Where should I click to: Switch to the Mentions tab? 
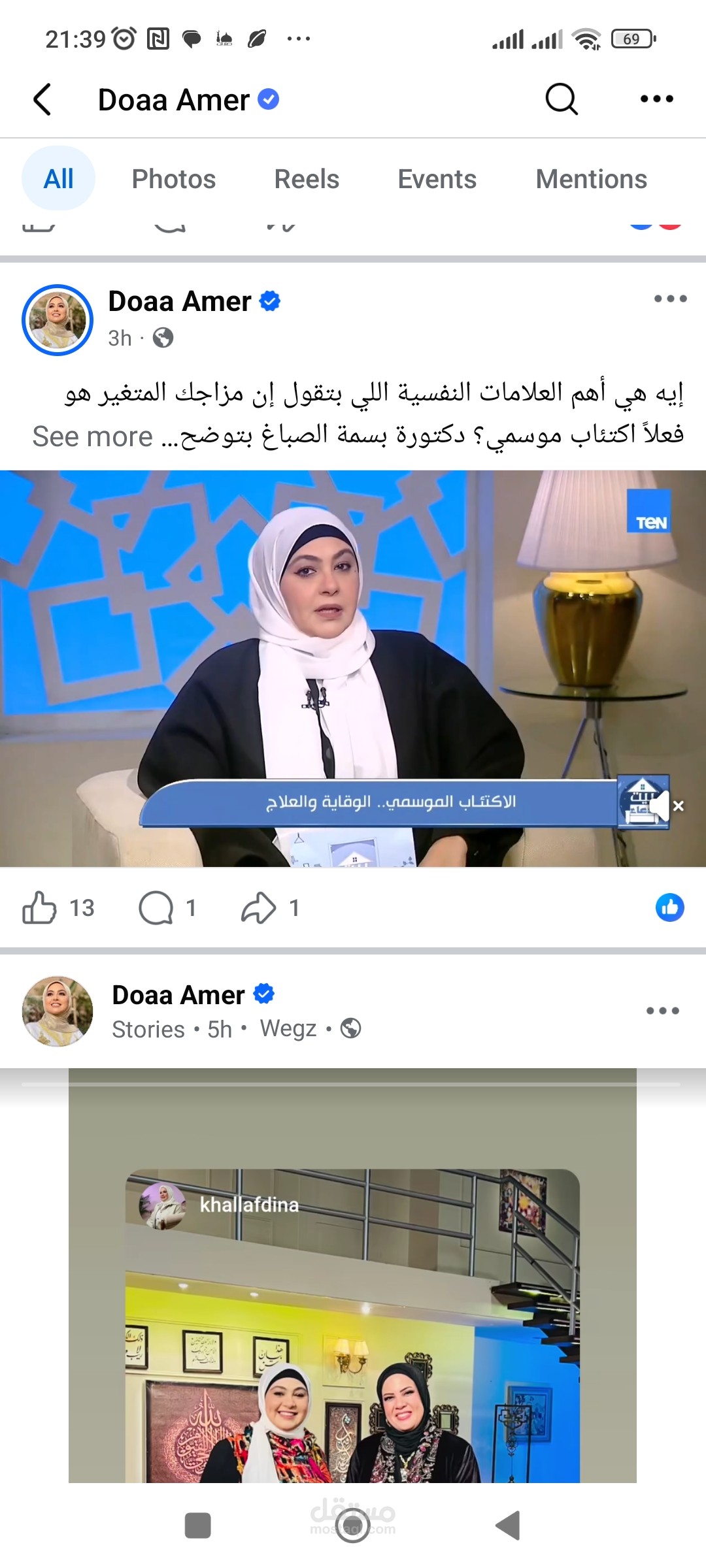coord(591,179)
